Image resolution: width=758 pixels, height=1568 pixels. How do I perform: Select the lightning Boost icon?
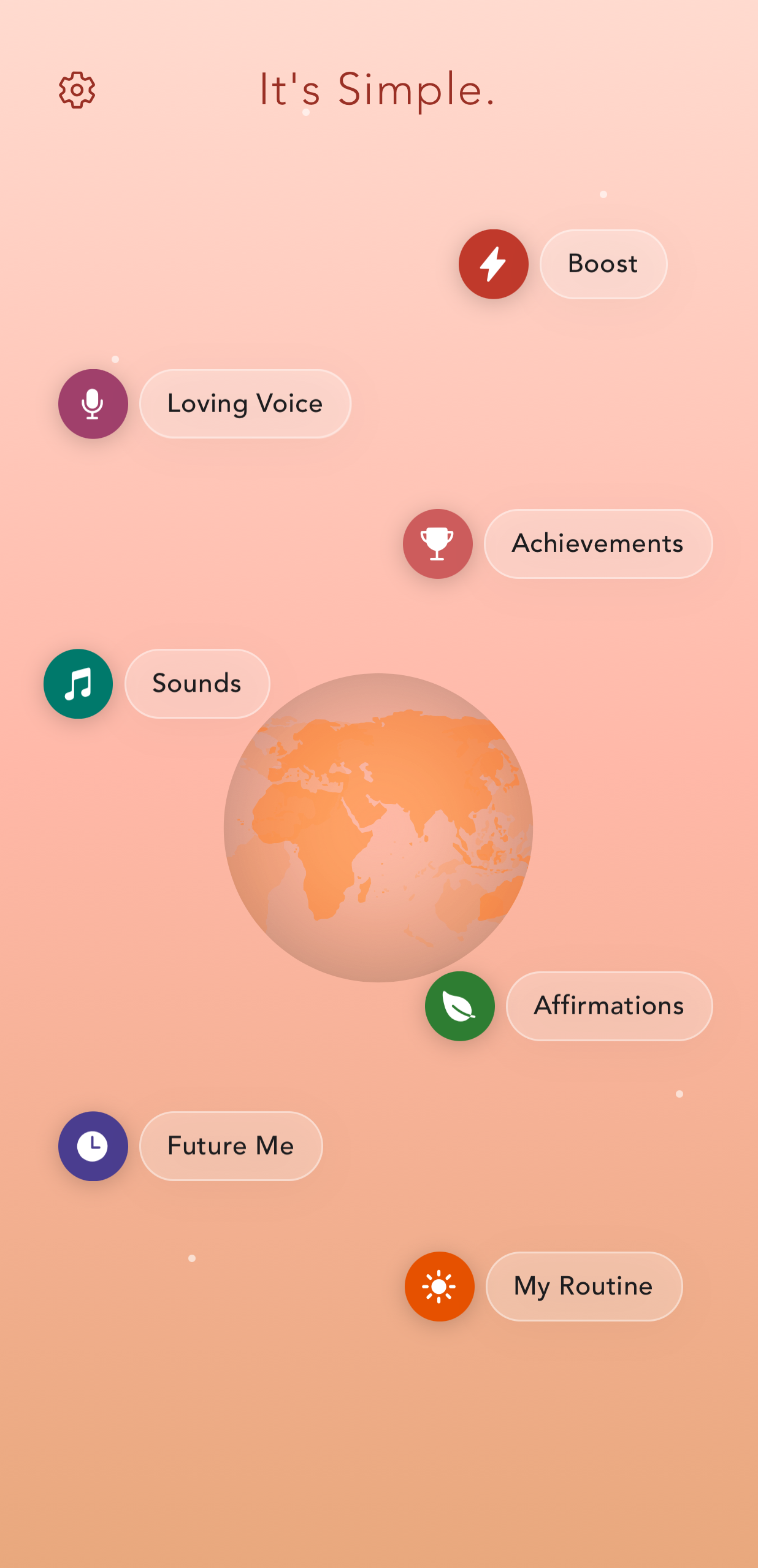coord(493,264)
